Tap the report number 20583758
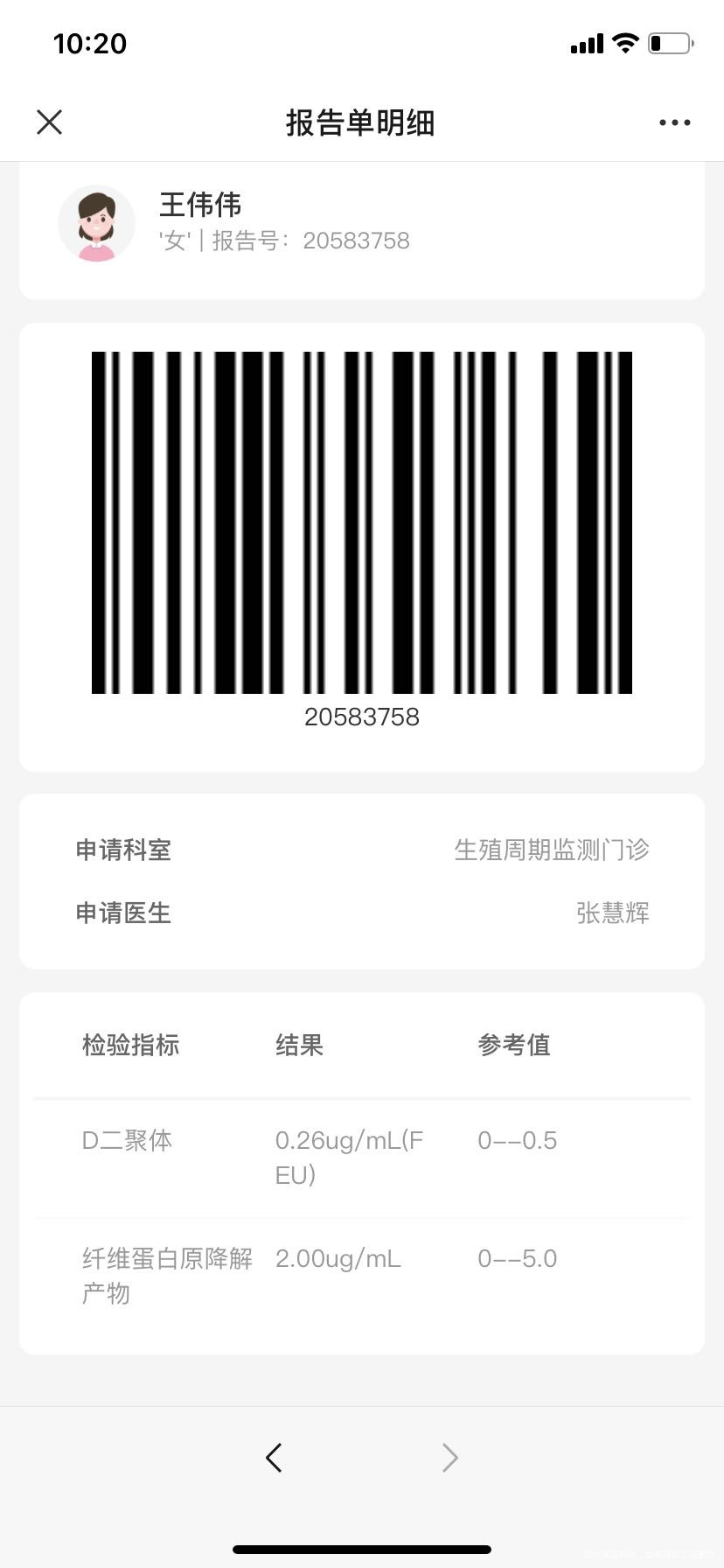 tap(356, 241)
